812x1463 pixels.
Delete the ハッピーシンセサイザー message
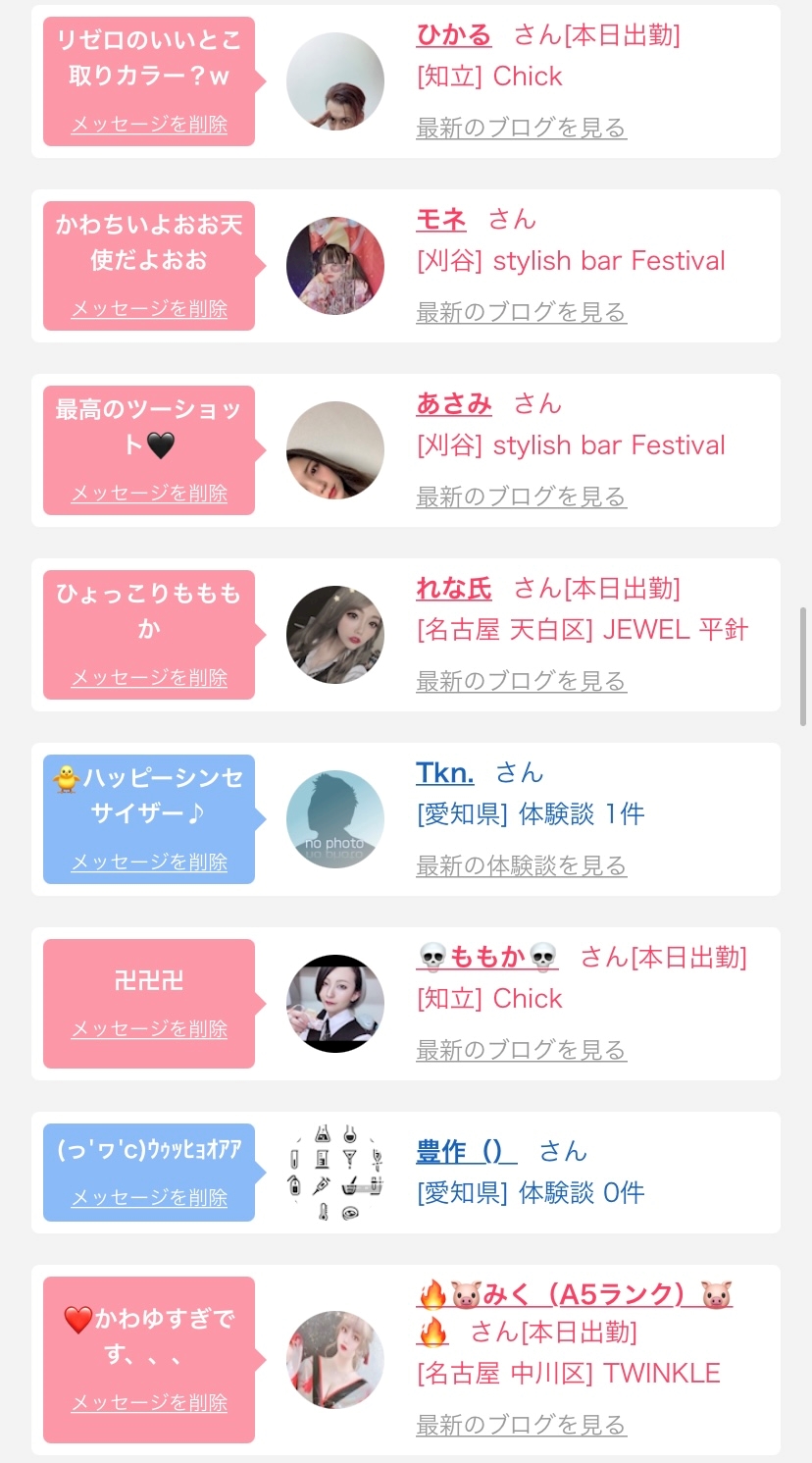149,862
